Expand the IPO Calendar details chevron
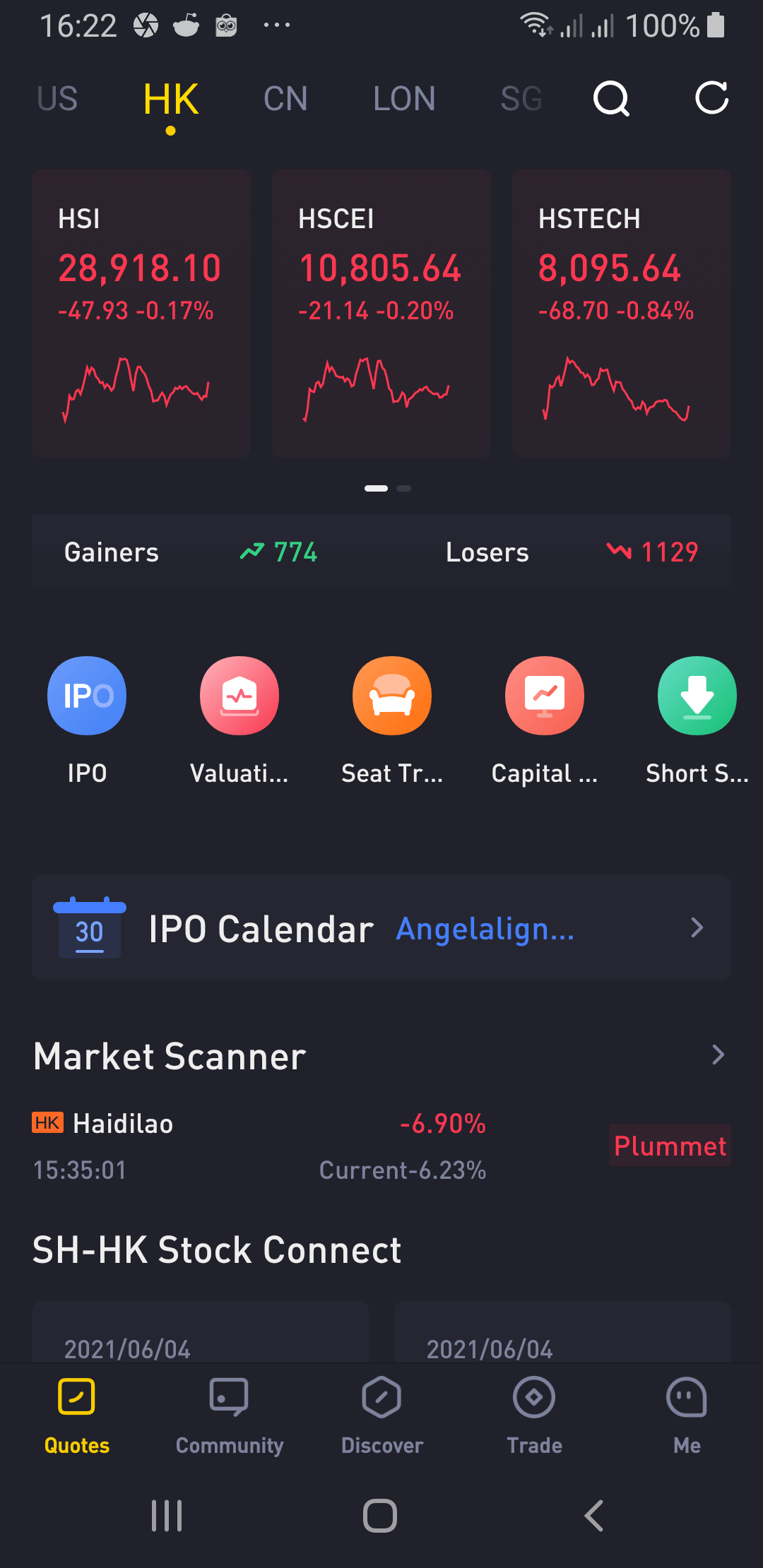 pos(697,928)
